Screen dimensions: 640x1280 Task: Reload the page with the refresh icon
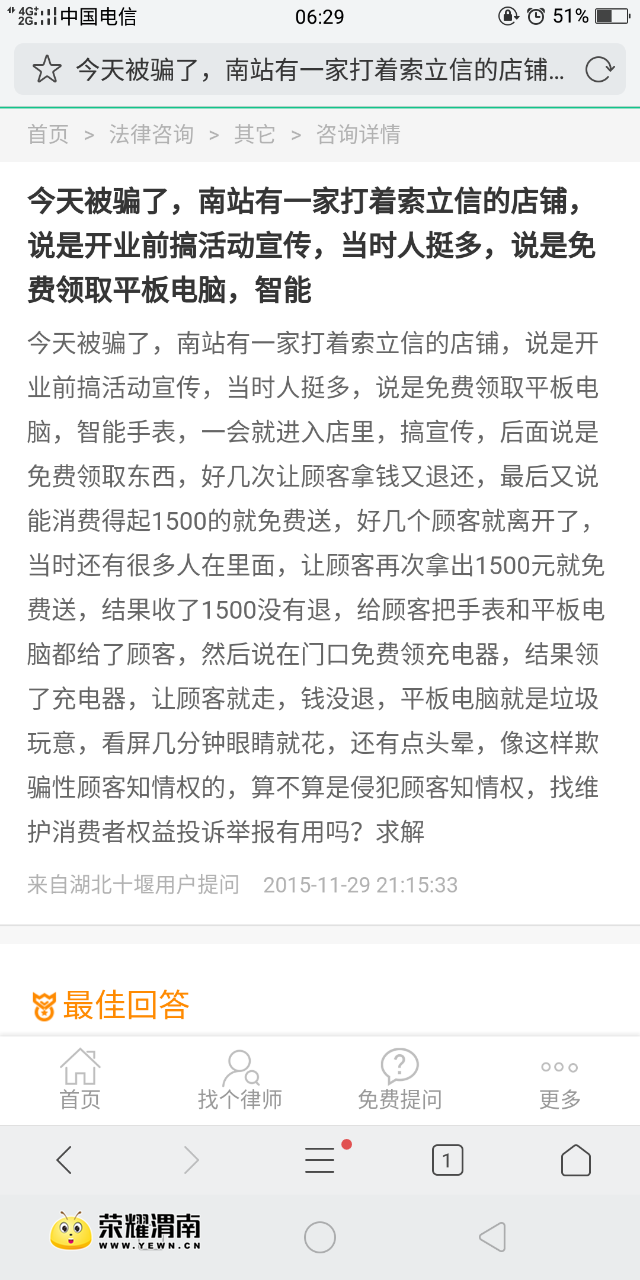[x=598, y=69]
